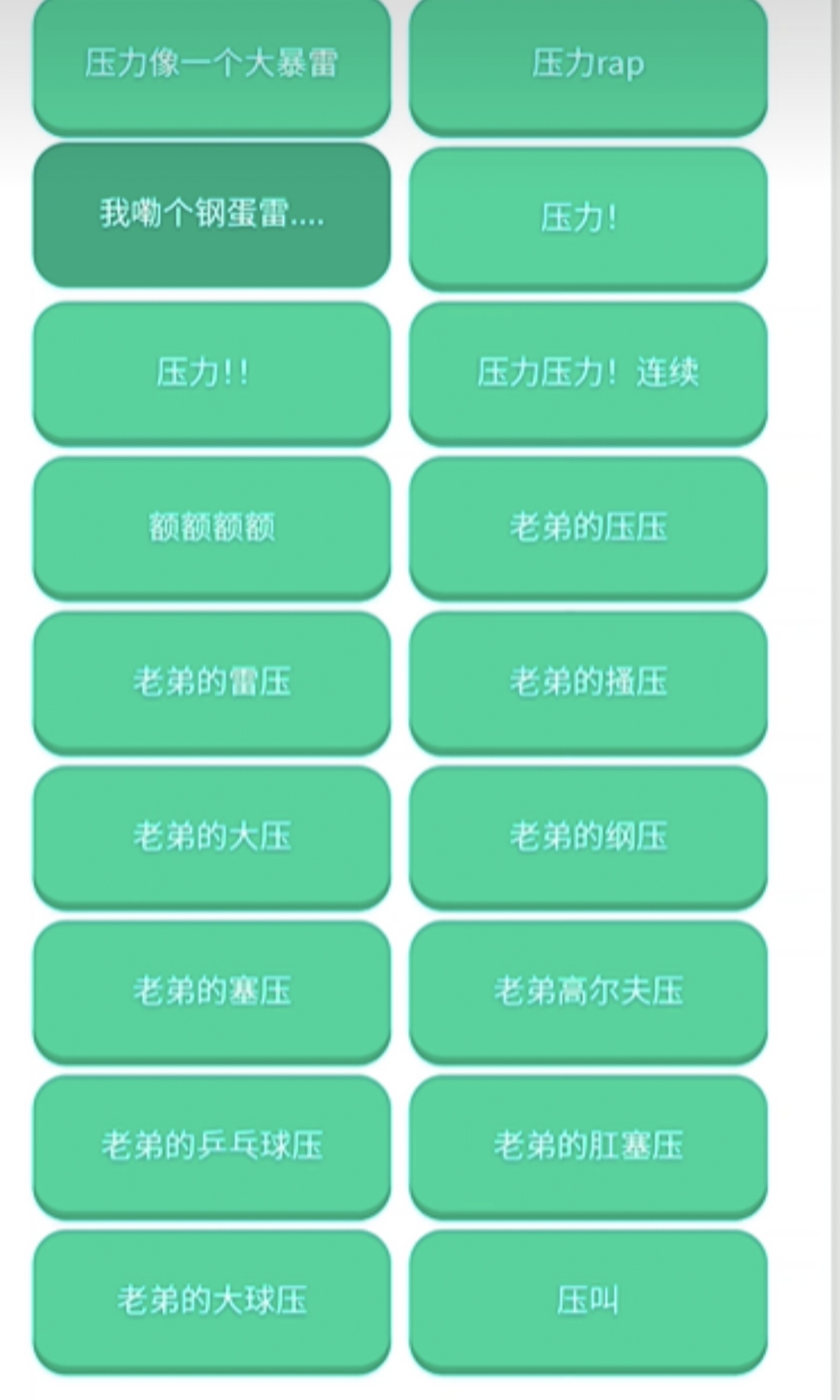The image size is (840, 1400).
Task: Play the 老弟的大压 sound
Action: pyautogui.click(x=212, y=836)
